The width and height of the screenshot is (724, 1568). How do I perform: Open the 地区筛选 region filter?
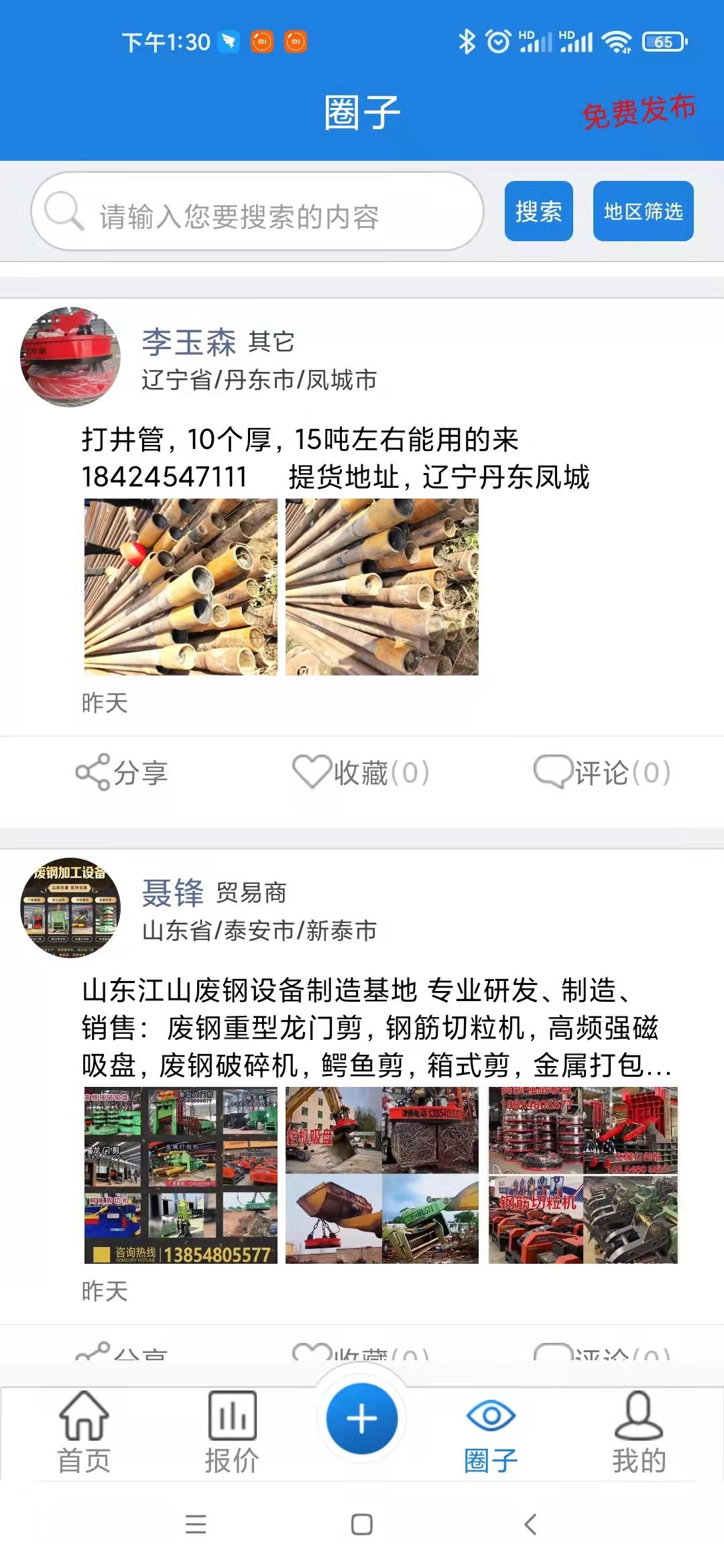(643, 211)
